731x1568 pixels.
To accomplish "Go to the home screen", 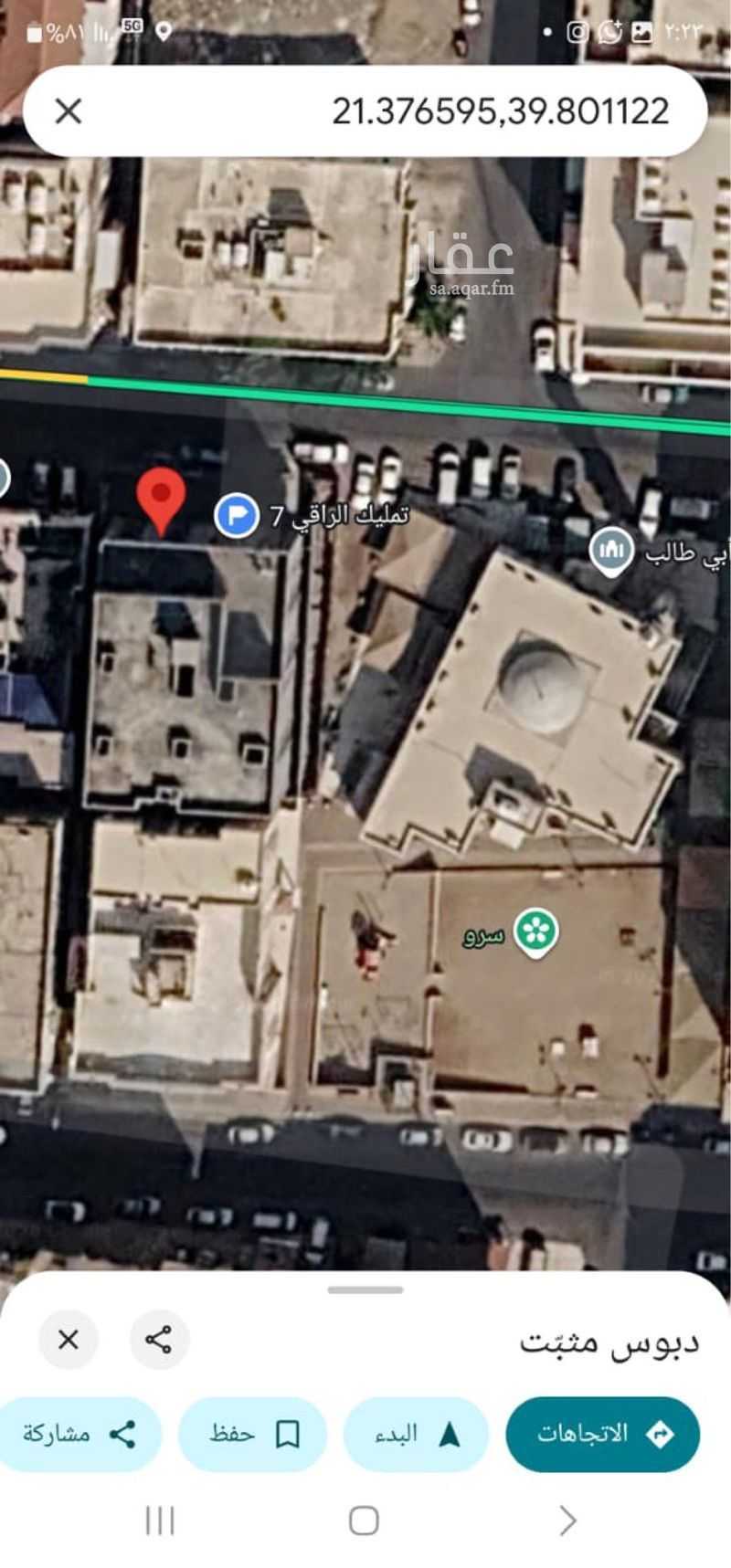I will click(x=364, y=1521).
